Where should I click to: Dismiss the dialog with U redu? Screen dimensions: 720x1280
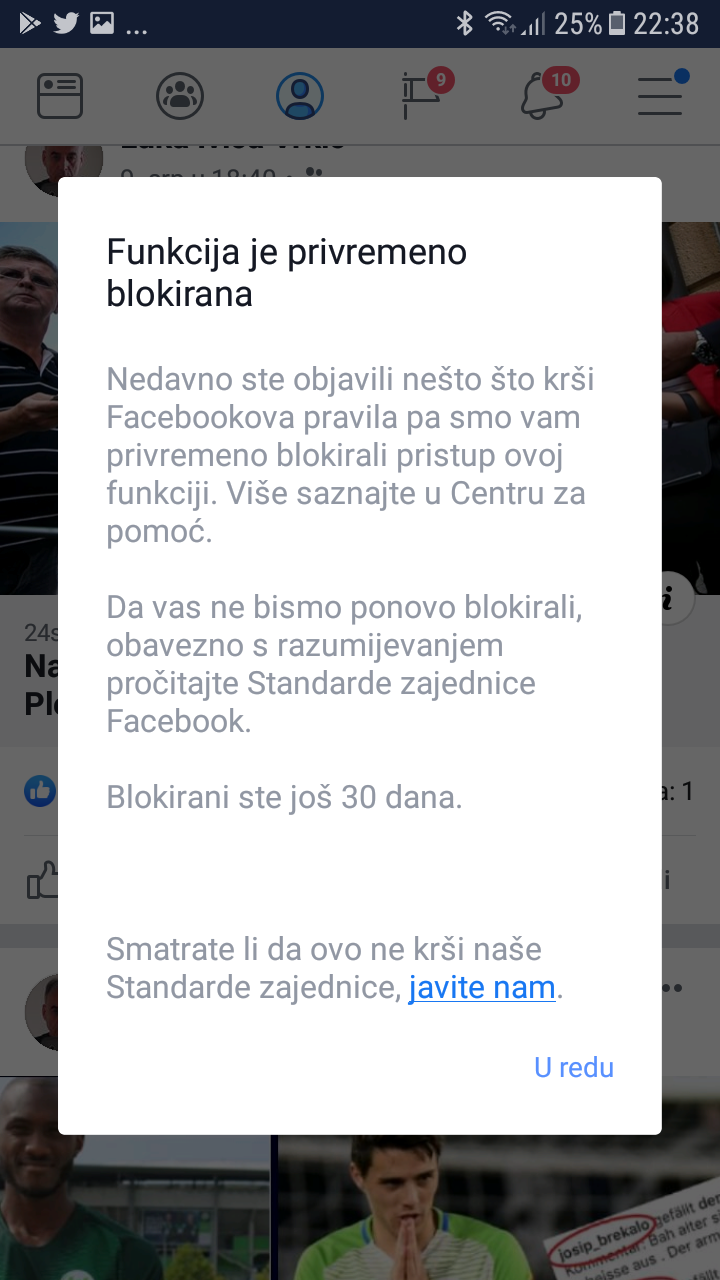[x=573, y=1067]
